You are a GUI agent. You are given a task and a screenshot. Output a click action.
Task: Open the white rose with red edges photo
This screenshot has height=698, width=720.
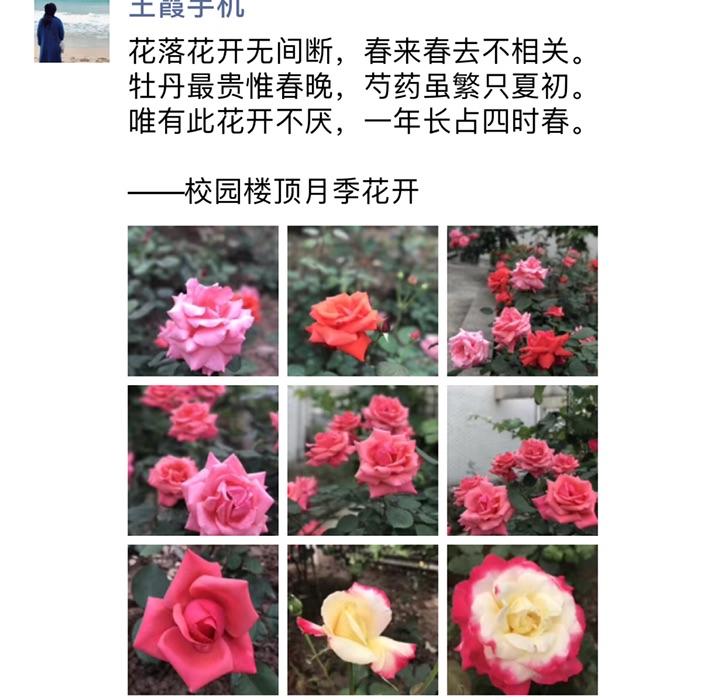[x=522, y=620]
